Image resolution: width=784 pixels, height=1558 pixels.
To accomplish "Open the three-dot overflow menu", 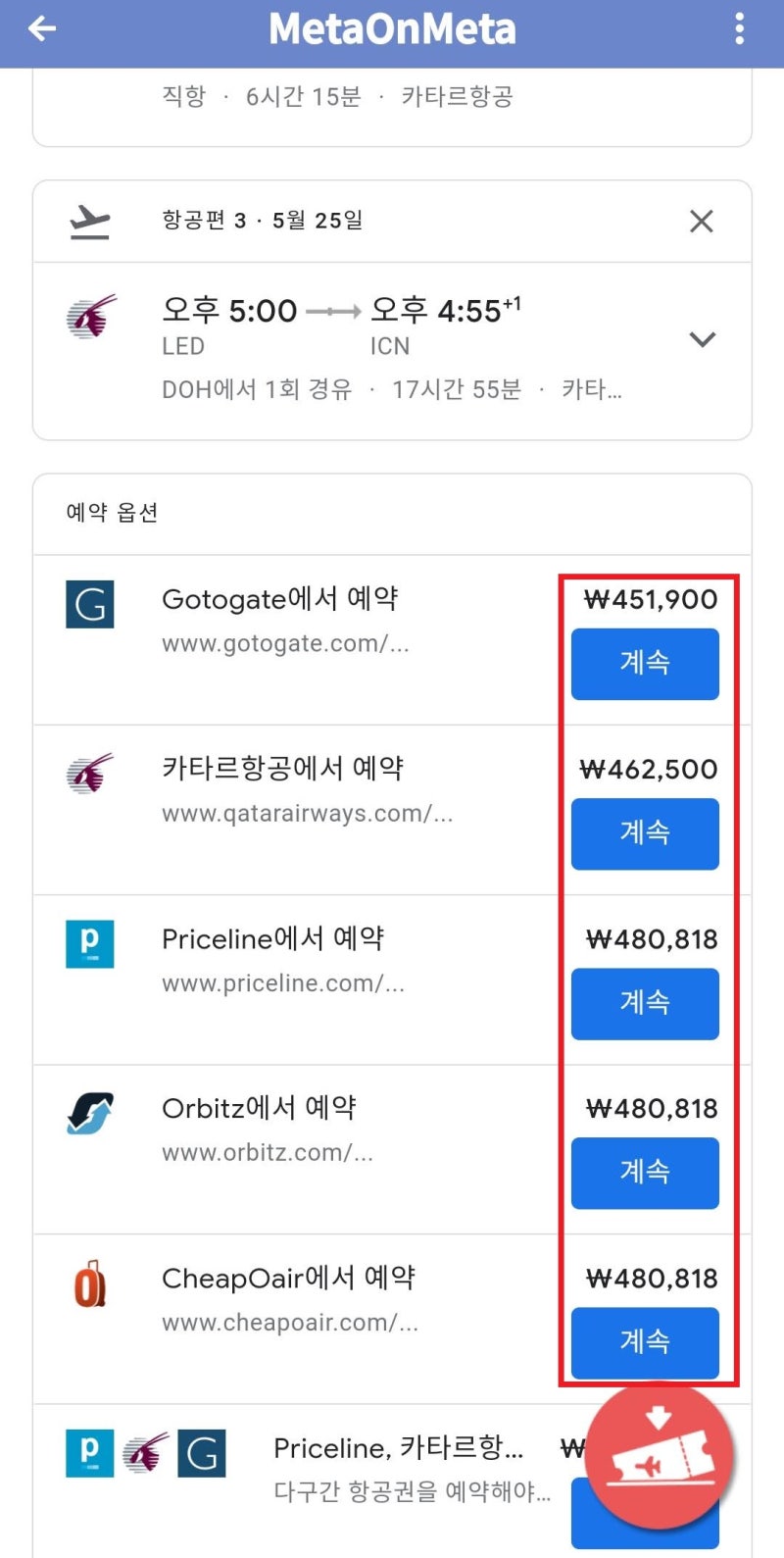I will [x=740, y=30].
